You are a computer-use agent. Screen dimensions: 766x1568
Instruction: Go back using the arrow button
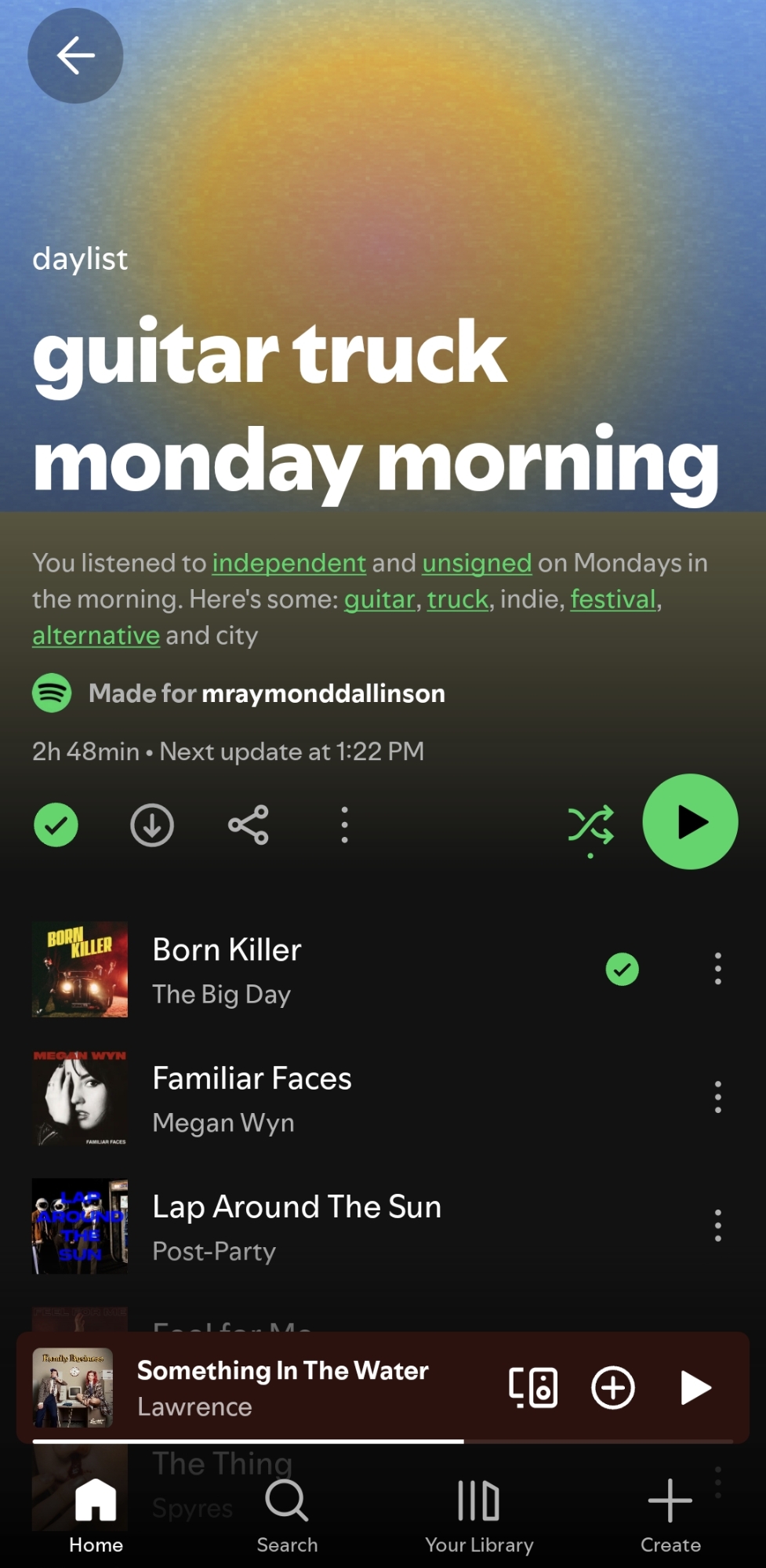[75, 56]
